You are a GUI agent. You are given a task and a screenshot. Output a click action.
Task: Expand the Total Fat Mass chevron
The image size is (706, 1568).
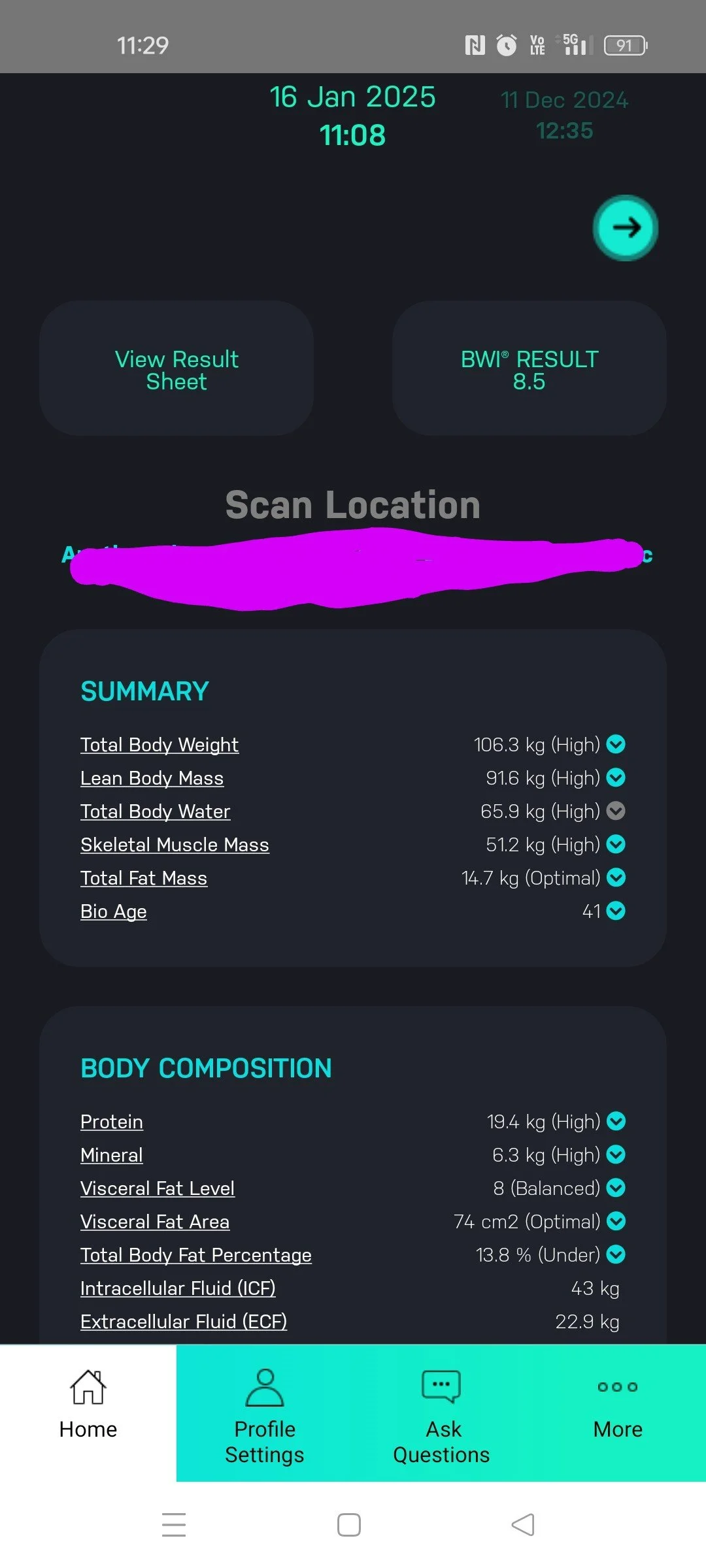[616, 877]
